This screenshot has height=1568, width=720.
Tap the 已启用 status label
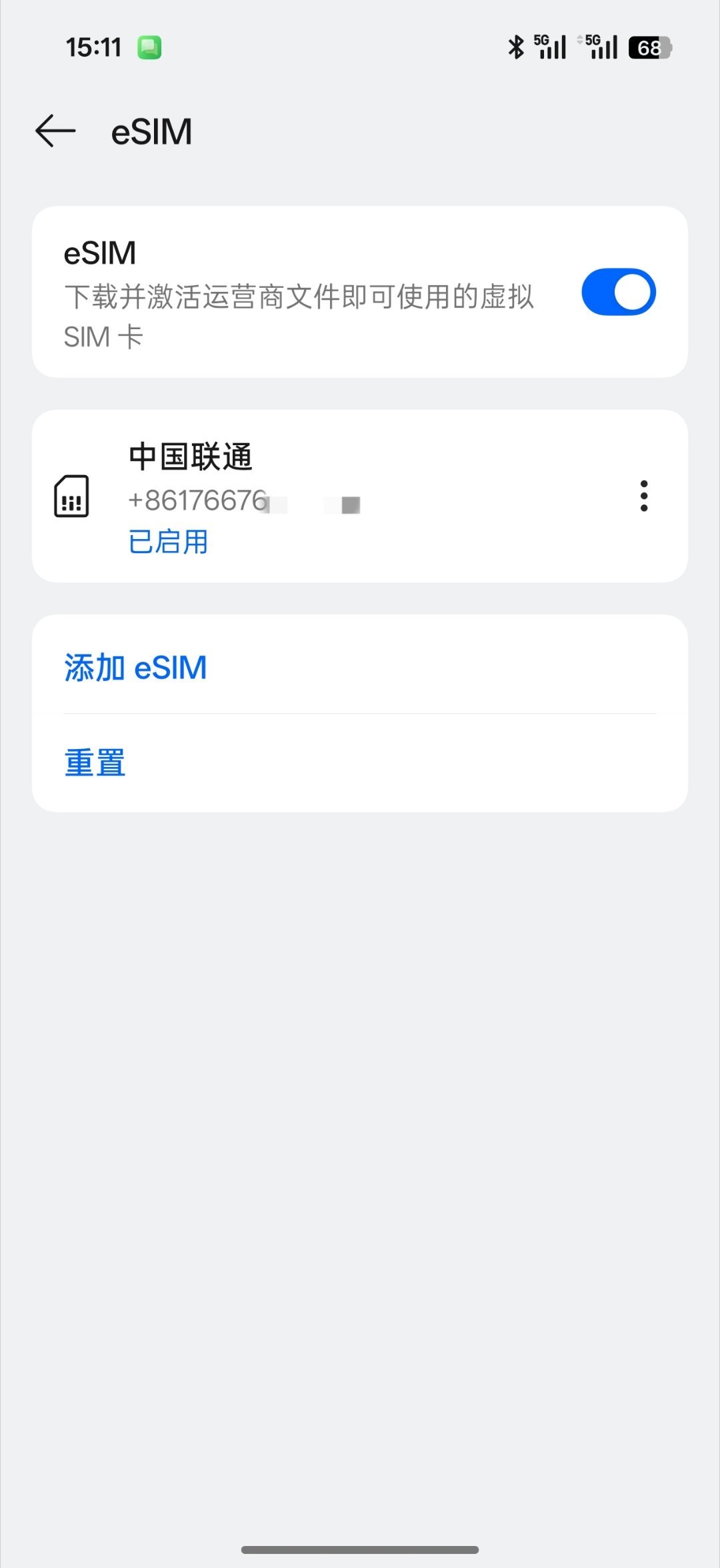167,542
